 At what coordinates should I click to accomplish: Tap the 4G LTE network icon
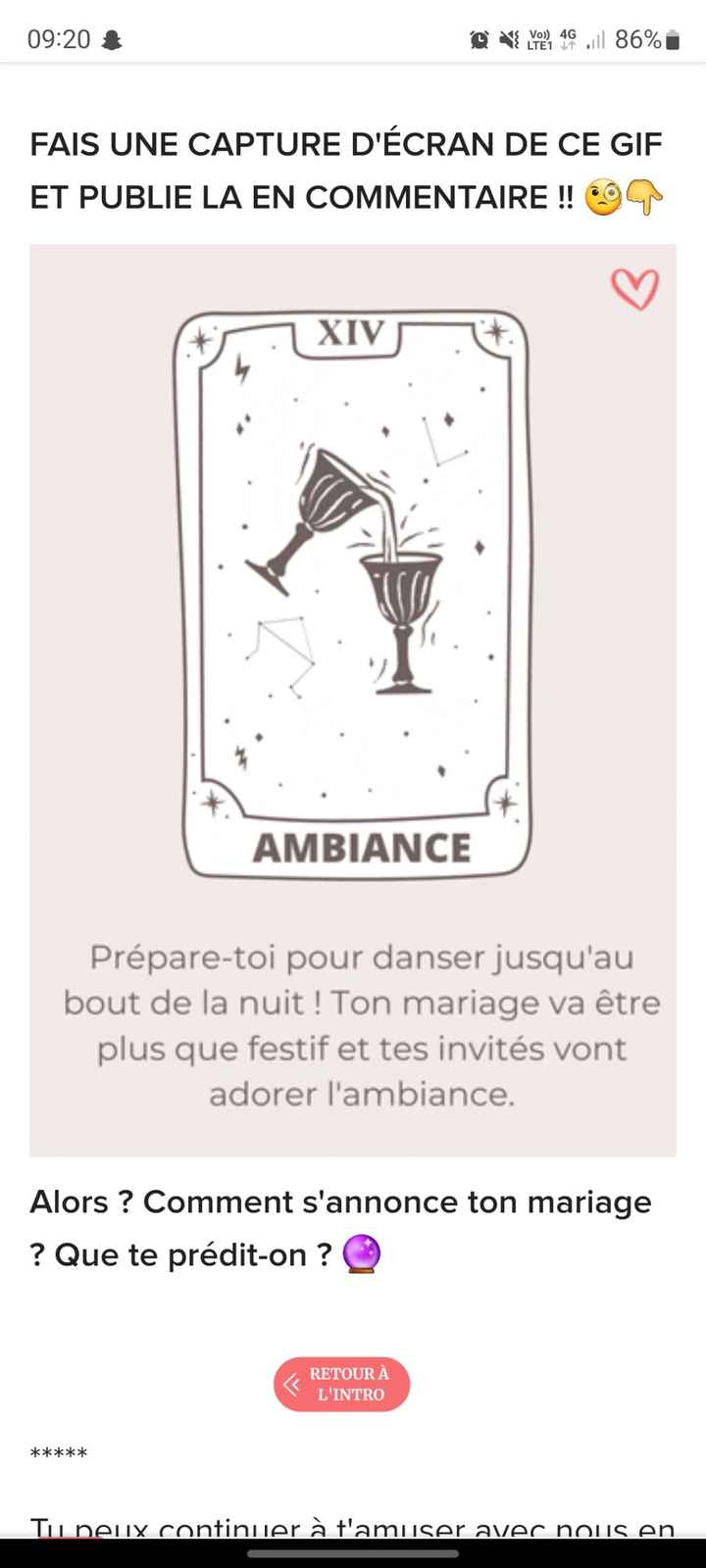click(567, 40)
